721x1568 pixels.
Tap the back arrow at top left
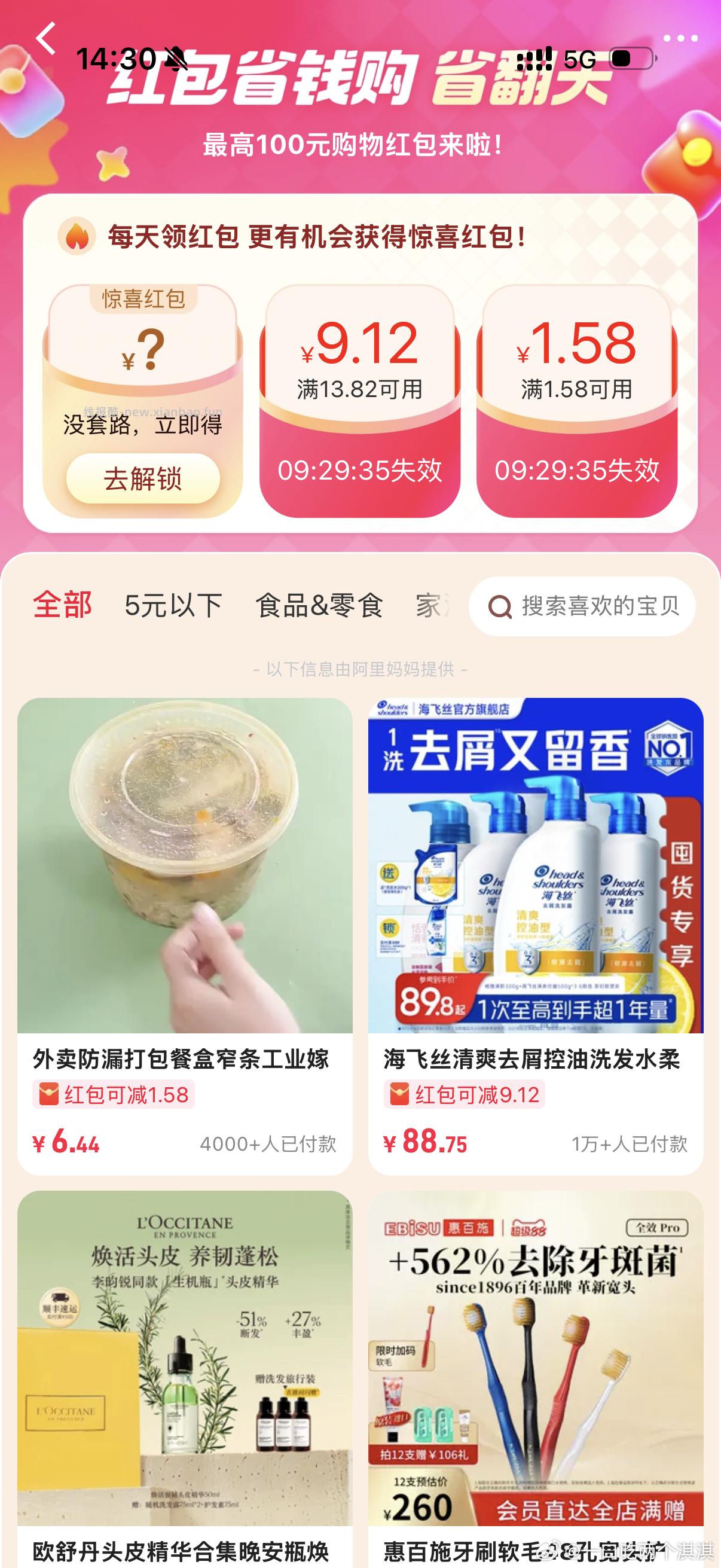tap(45, 39)
